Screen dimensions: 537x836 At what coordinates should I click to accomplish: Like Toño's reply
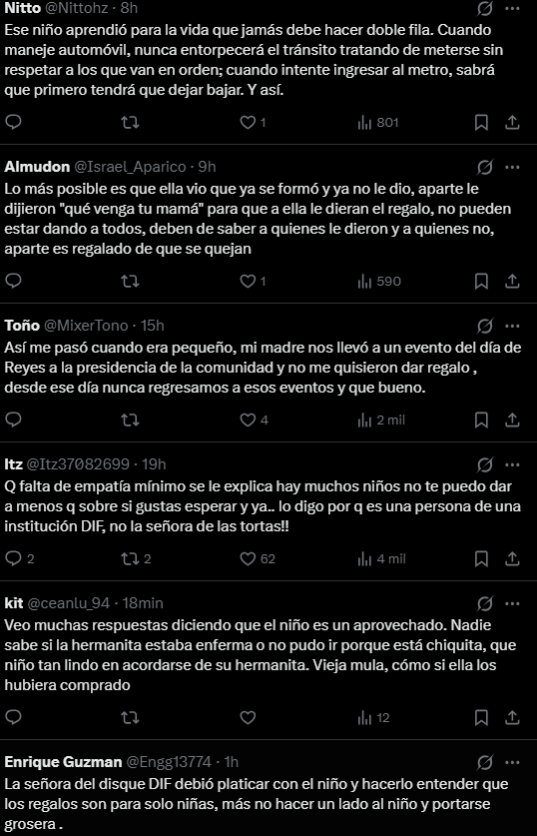point(247,420)
